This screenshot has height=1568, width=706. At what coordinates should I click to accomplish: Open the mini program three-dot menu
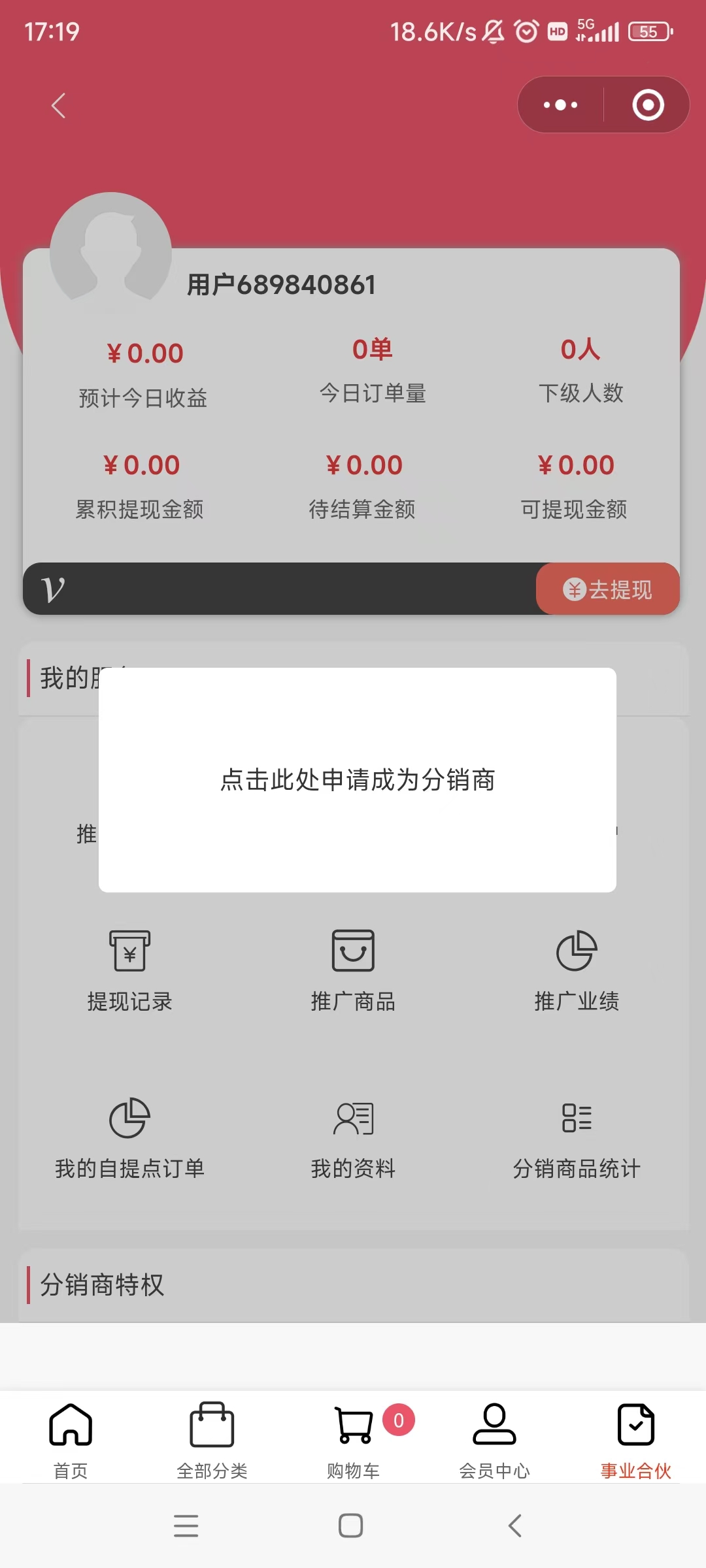click(561, 105)
